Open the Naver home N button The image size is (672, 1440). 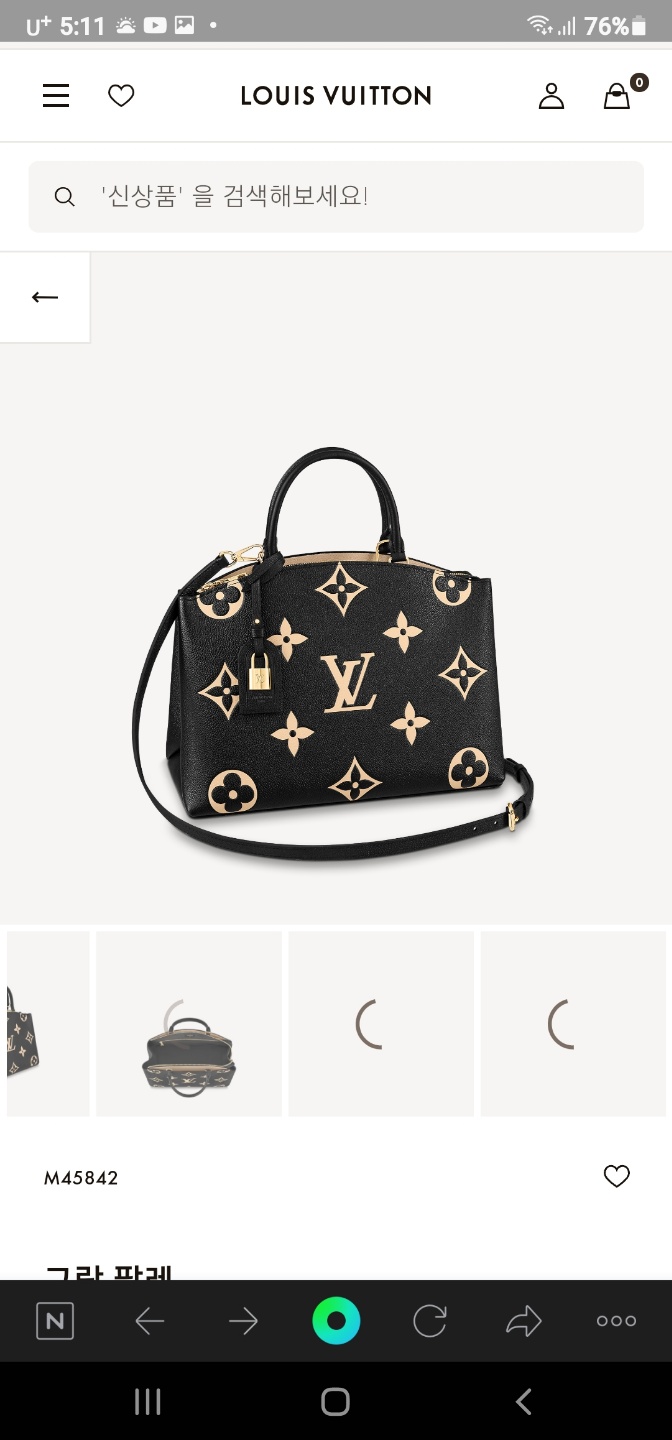[x=55, y=1321]
